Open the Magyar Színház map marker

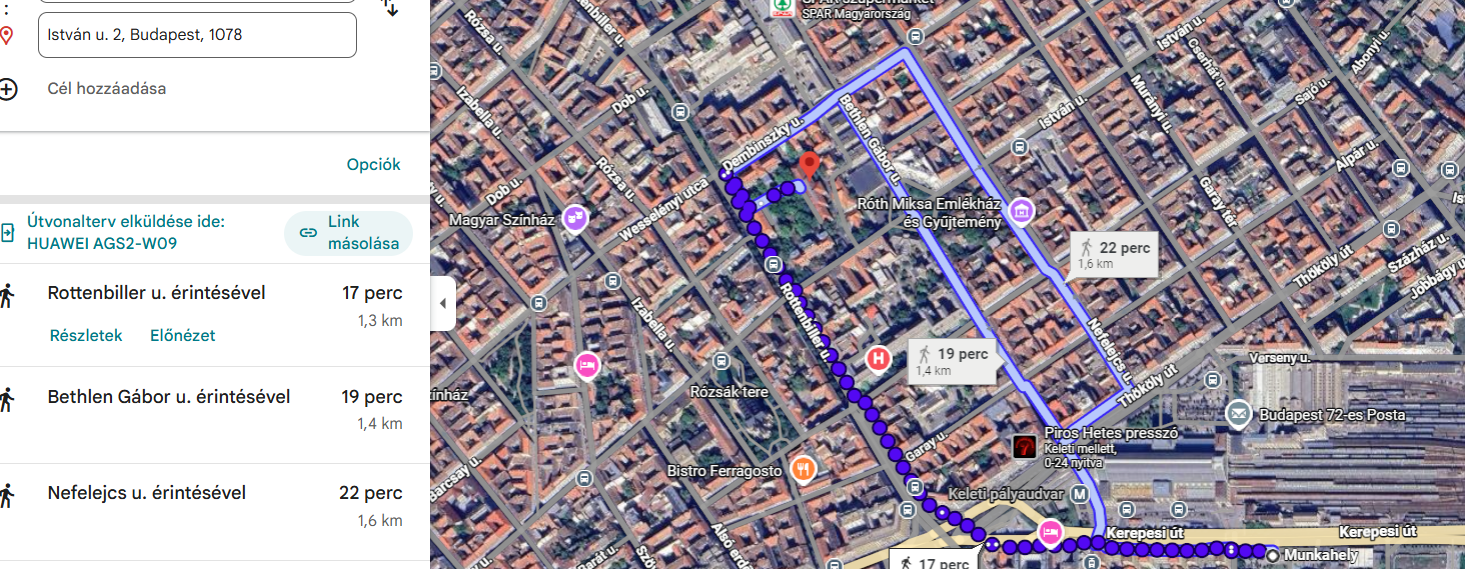[575, 216]
